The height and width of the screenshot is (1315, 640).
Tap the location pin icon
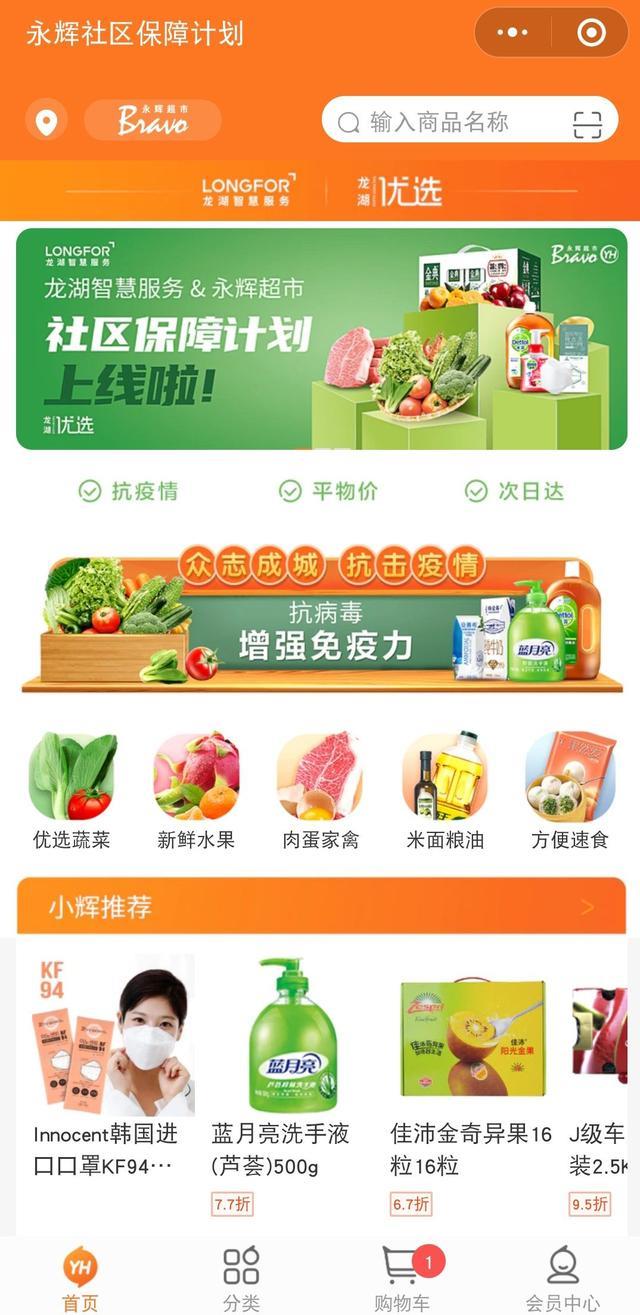click(x=45, y=122)
